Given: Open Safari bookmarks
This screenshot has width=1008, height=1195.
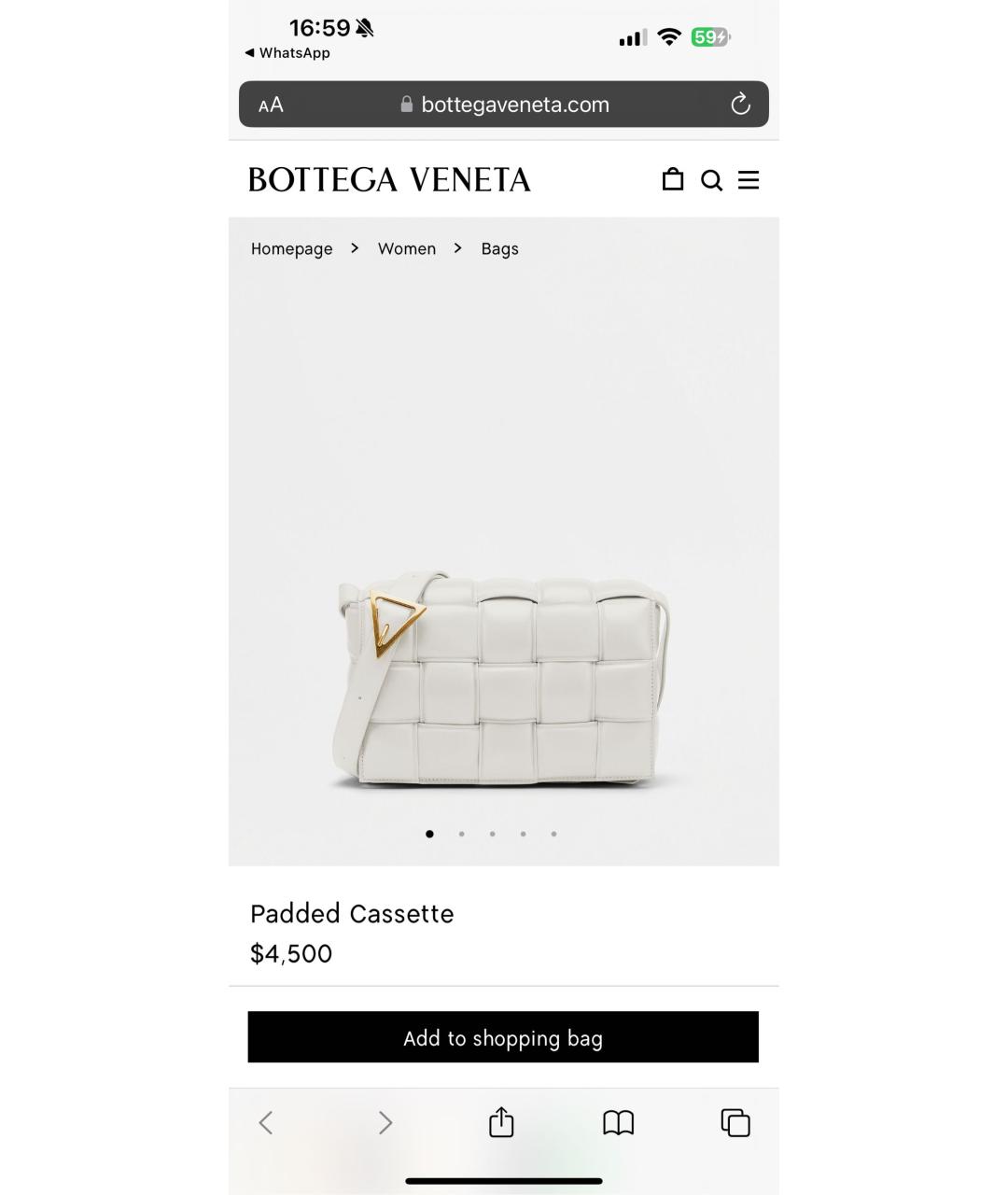Looking at the screenshot, I should click(618, 1122).
